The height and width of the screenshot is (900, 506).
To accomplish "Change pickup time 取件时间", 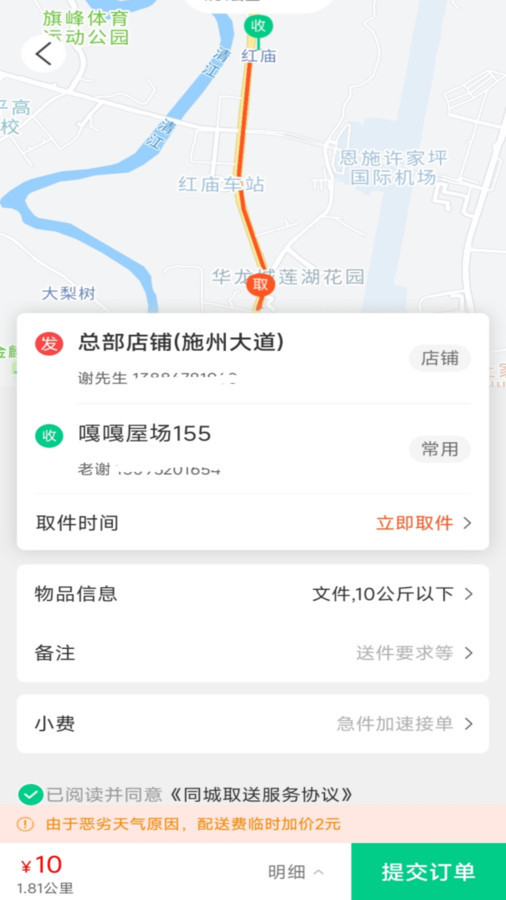I will (x=253, y=523).
